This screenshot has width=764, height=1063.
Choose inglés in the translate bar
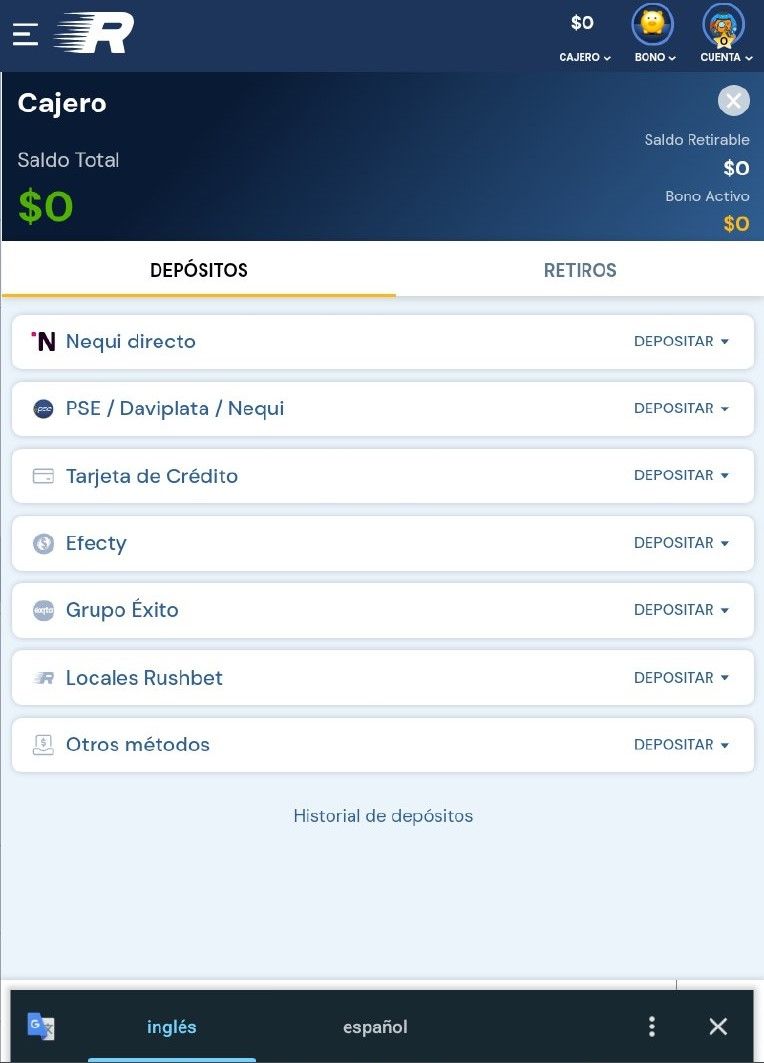coord(172,1027)
